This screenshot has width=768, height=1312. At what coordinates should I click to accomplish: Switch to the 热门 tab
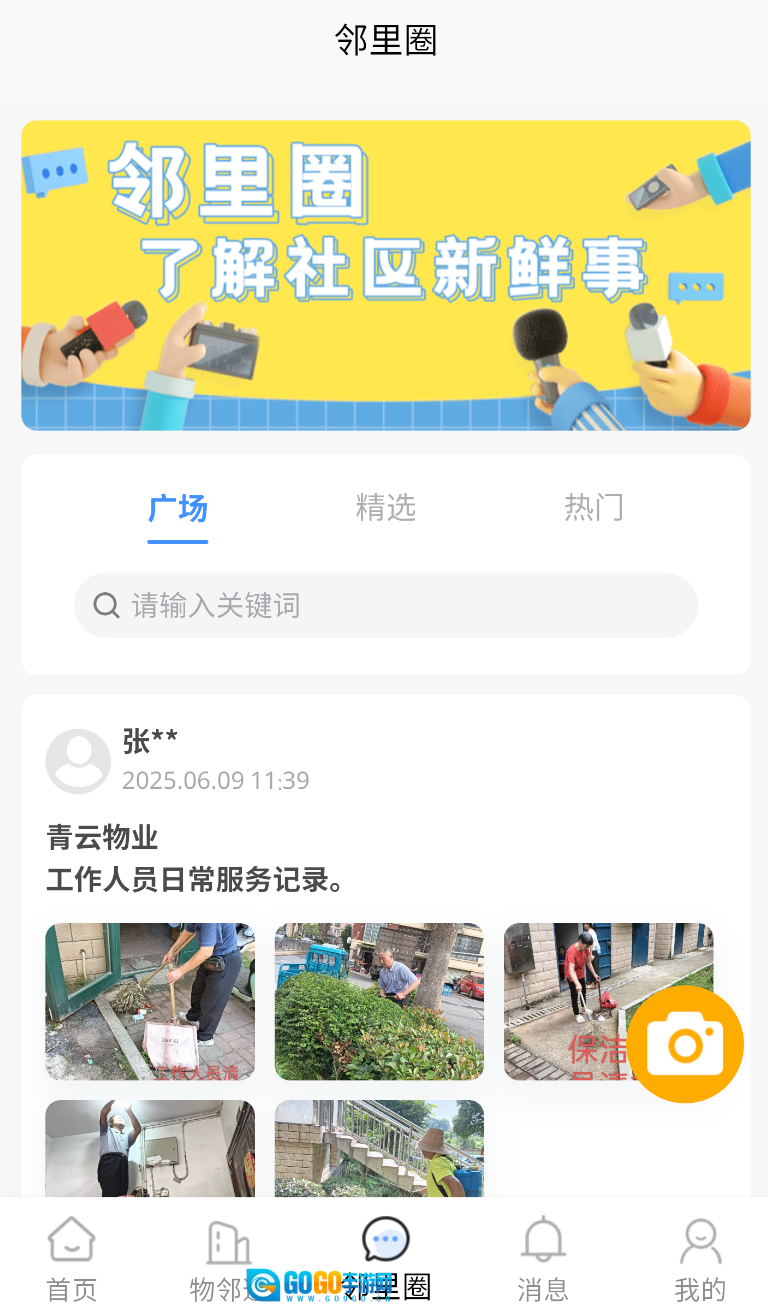(595, 508)
